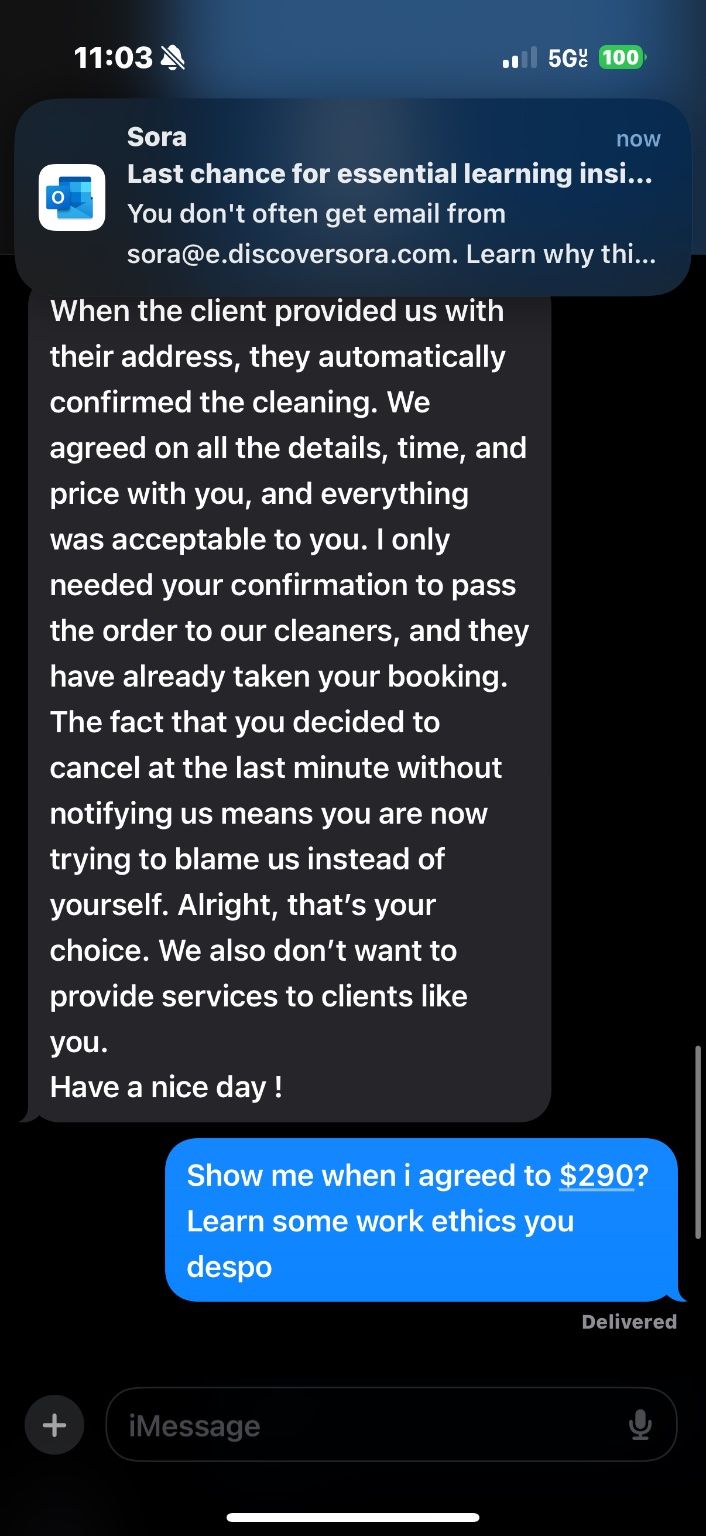Open the Sora email notification banner
The width and height of the screenshot is (706, 1536).
(352, 197)
